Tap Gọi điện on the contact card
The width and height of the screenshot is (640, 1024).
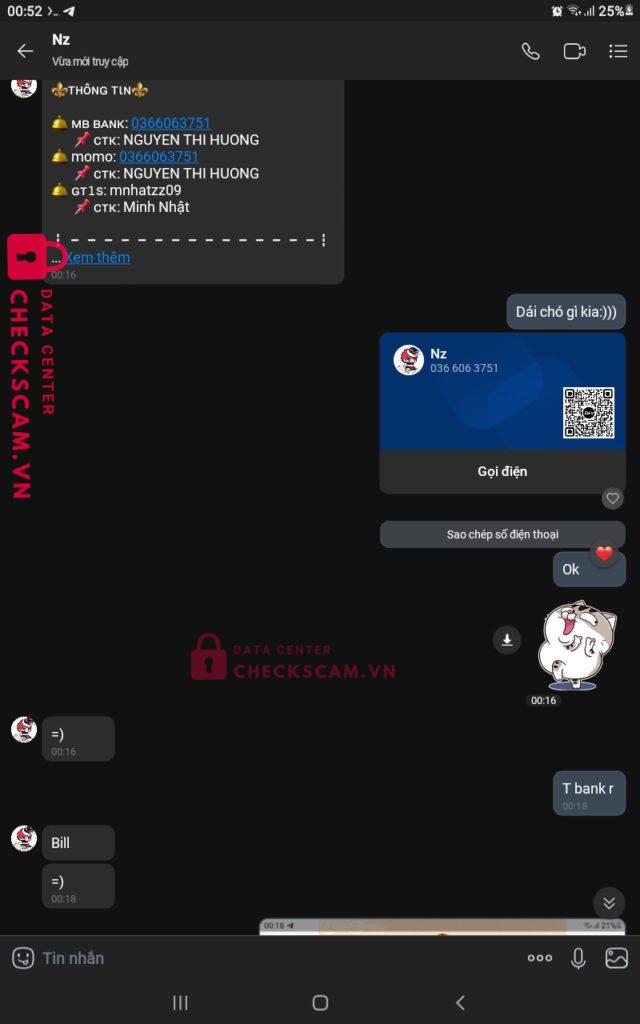502,472
